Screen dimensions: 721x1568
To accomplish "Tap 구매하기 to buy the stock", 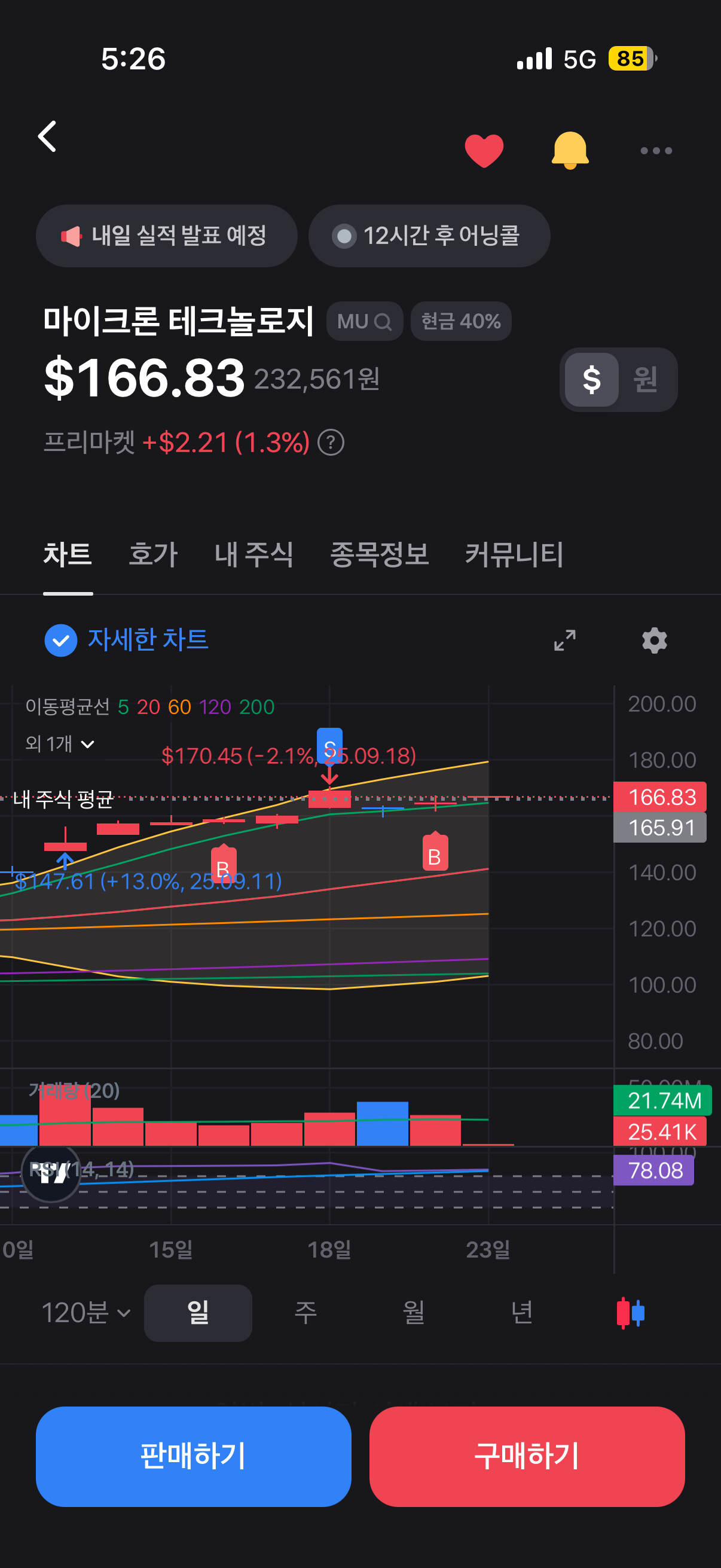I will (527, 1456).
